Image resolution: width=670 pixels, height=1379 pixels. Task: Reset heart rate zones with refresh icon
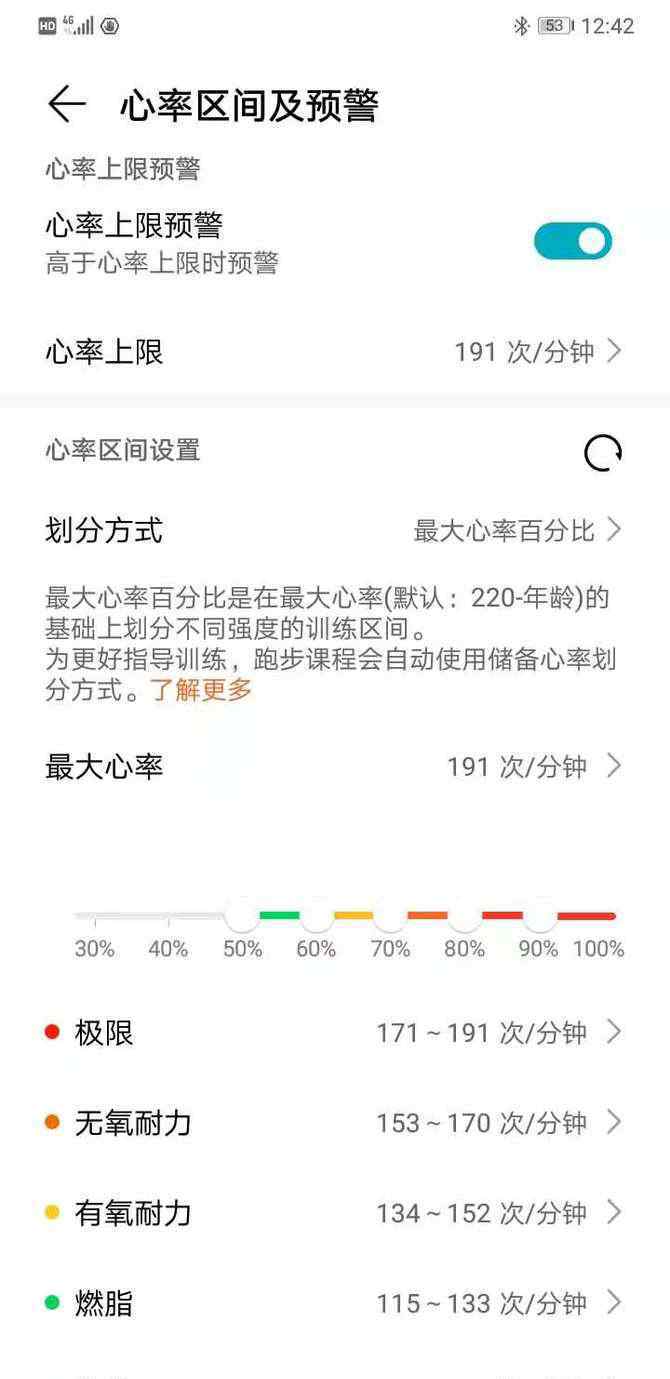pos(603,453)
